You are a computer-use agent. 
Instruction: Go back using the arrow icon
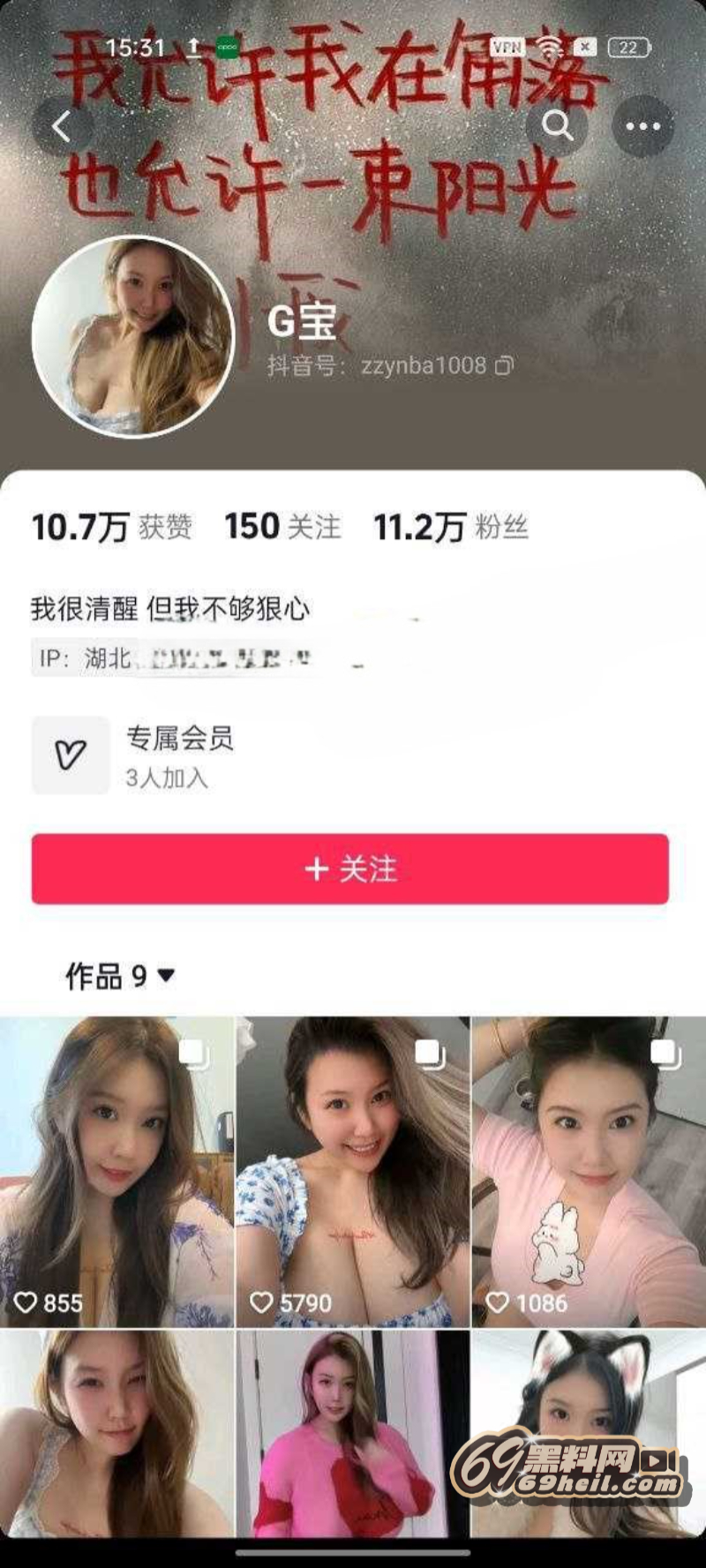click(62, 127)
